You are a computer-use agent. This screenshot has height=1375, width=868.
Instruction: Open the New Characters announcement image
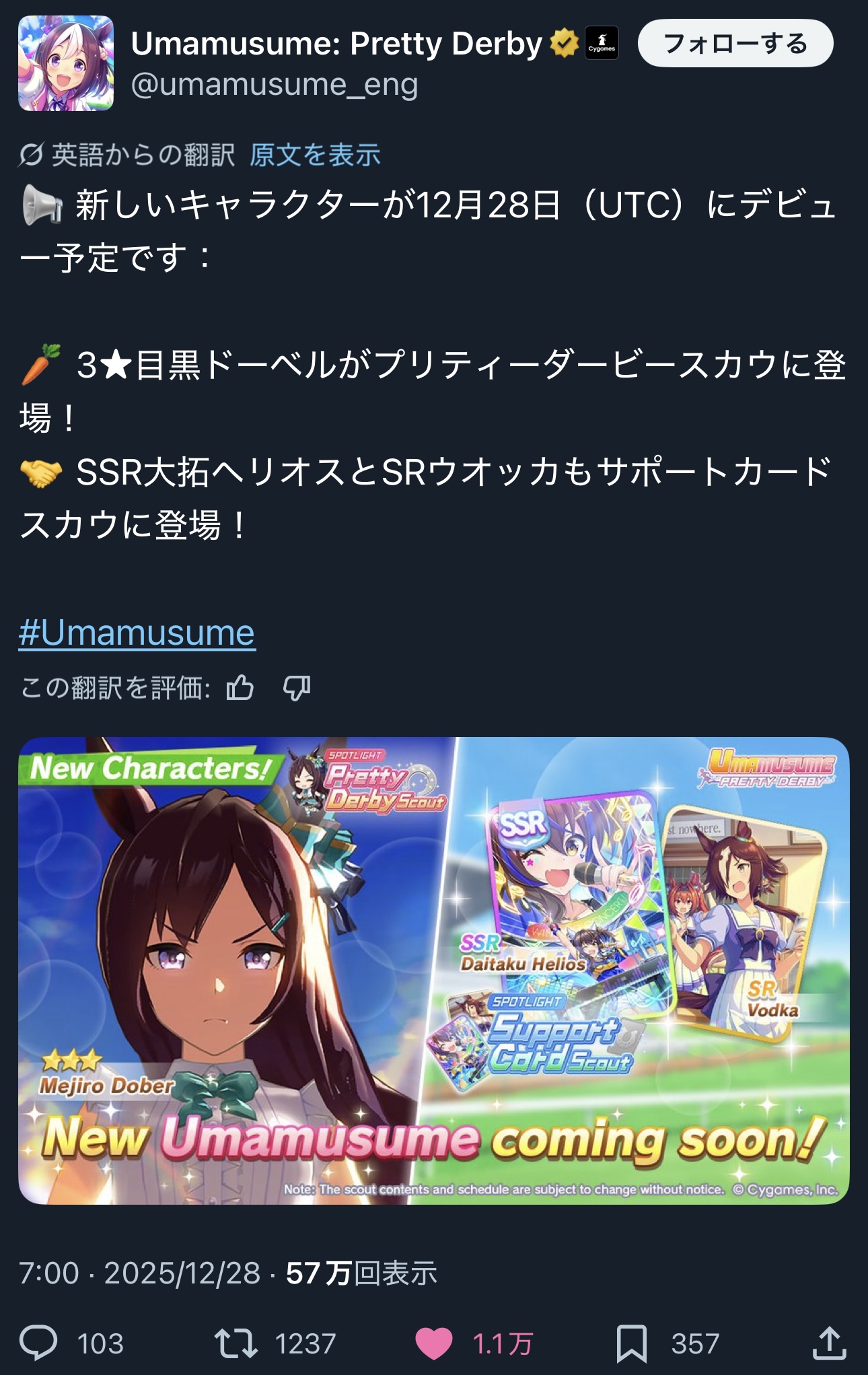point(434,971)
